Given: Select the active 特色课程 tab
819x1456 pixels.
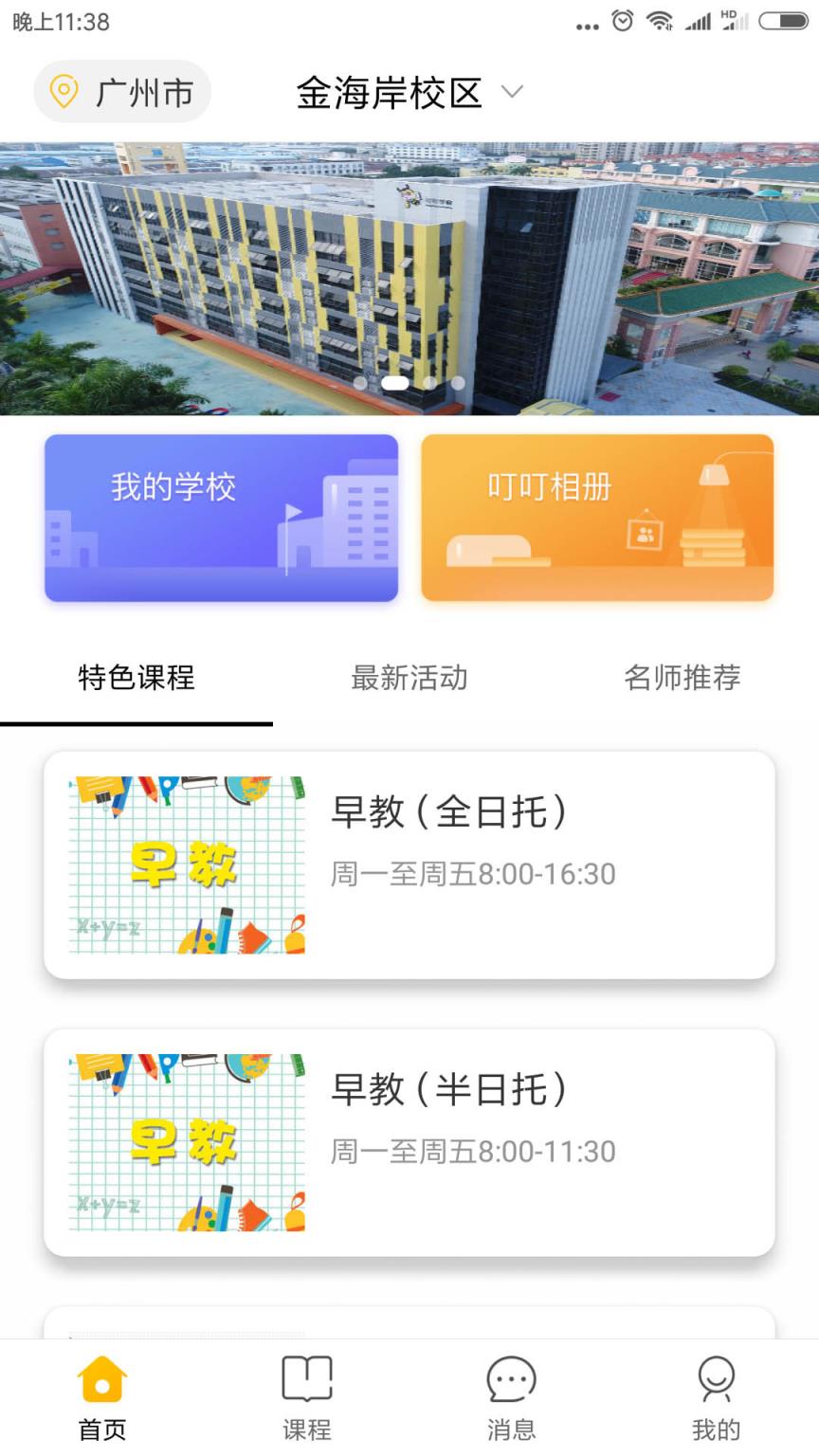Looking at the screenshot, I should coord(136,678).
